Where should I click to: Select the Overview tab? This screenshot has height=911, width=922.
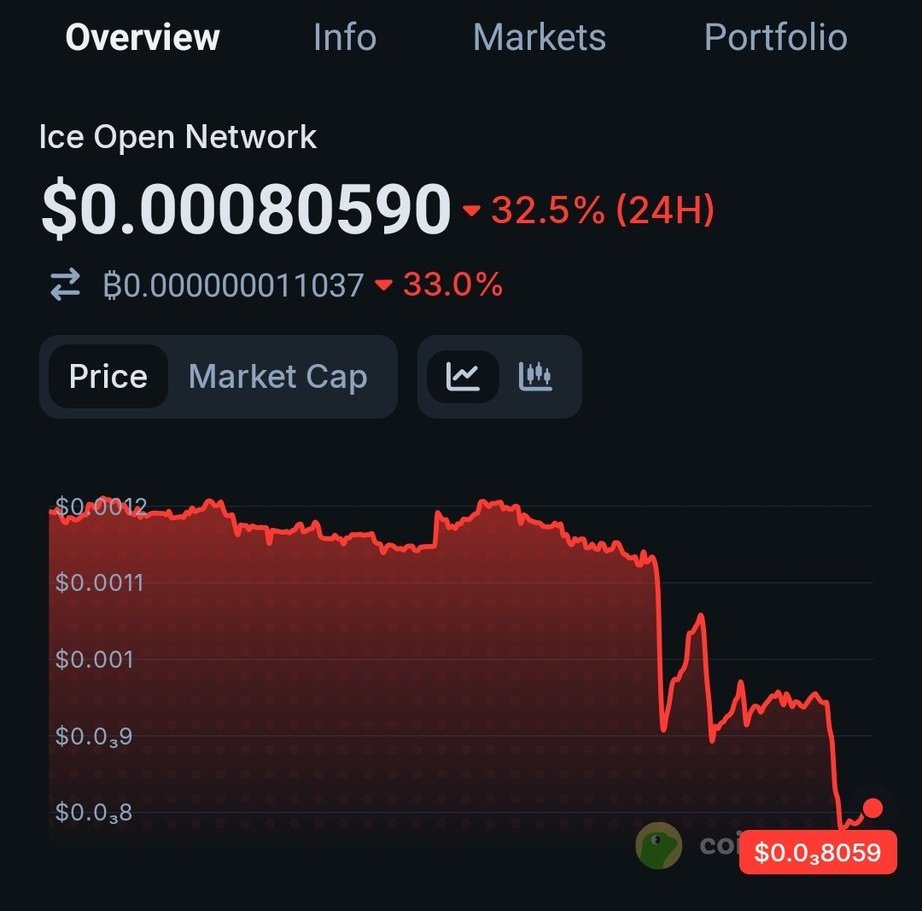click(142, 38)
